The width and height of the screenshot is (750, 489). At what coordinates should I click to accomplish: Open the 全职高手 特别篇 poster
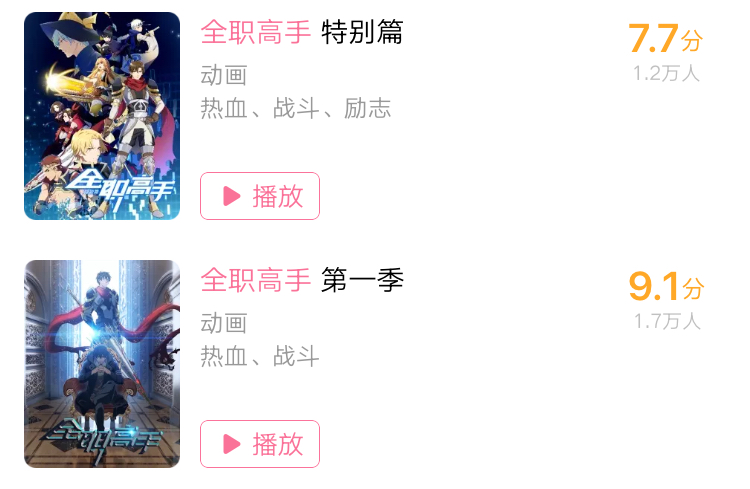(102, 116)
